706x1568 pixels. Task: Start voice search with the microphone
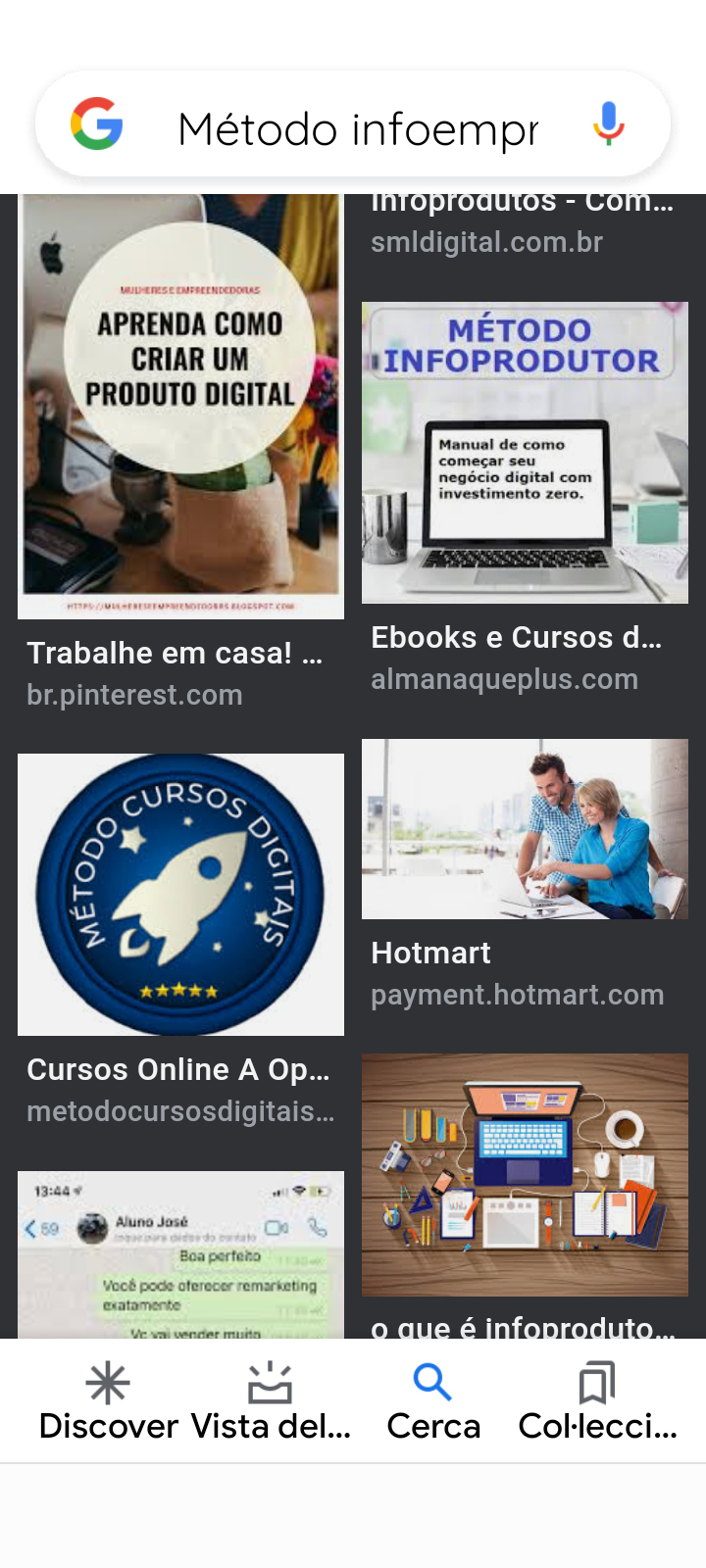(609, 124)
